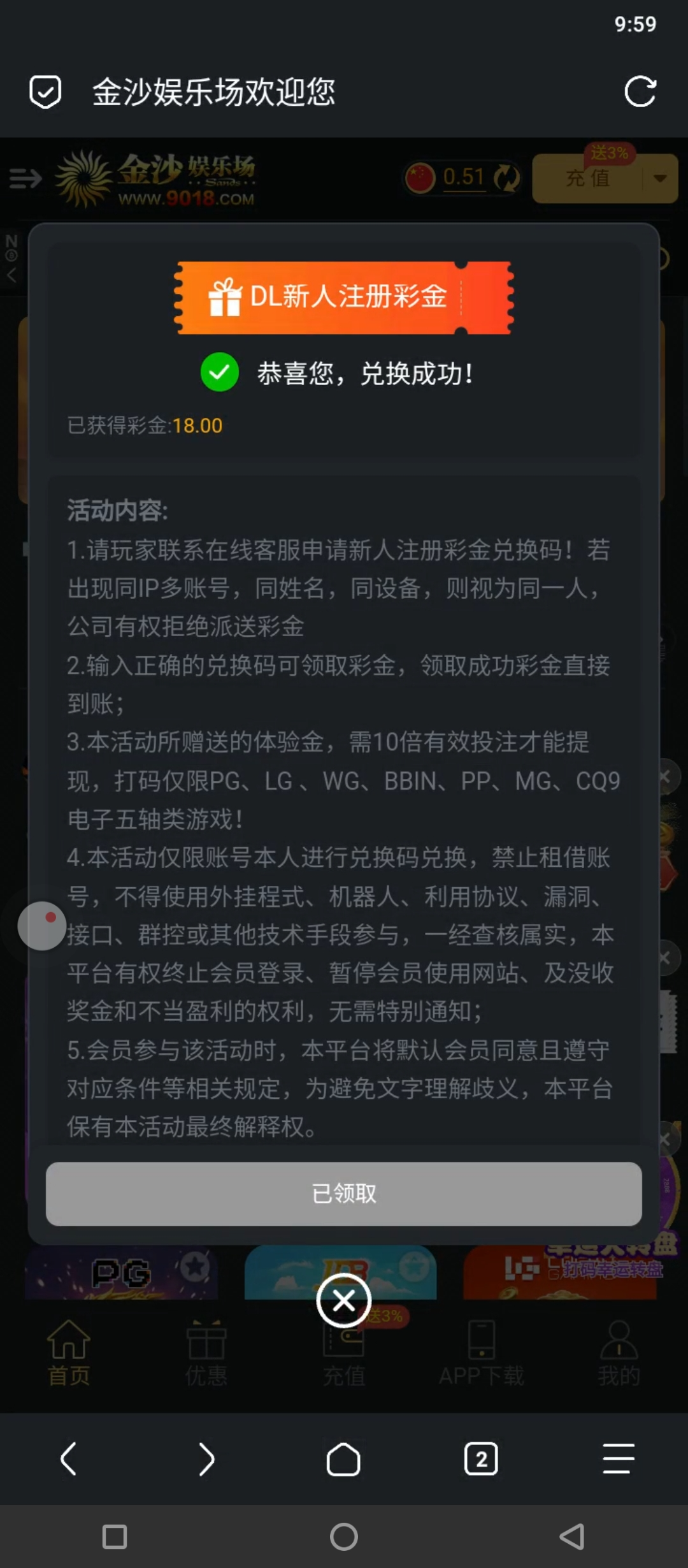The image size is (688, 1568).
Task: Tap the system back button
Action: (x=572, y=1536)
